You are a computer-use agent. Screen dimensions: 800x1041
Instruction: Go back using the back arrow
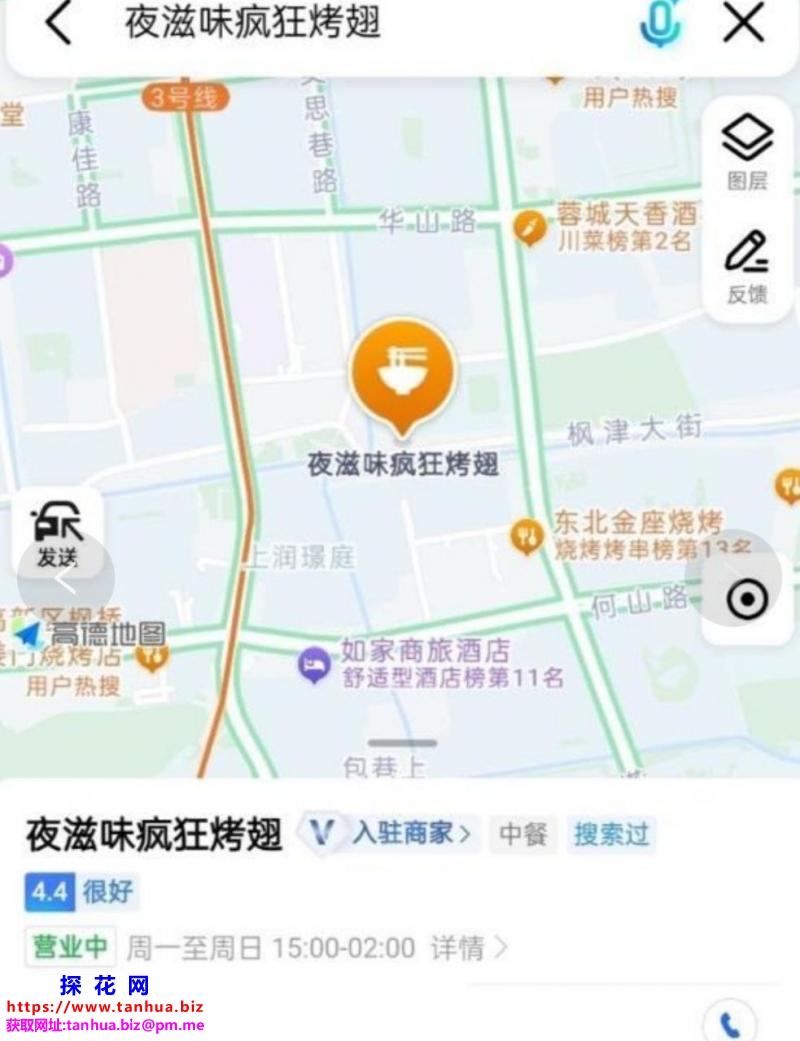coord(58,24)
